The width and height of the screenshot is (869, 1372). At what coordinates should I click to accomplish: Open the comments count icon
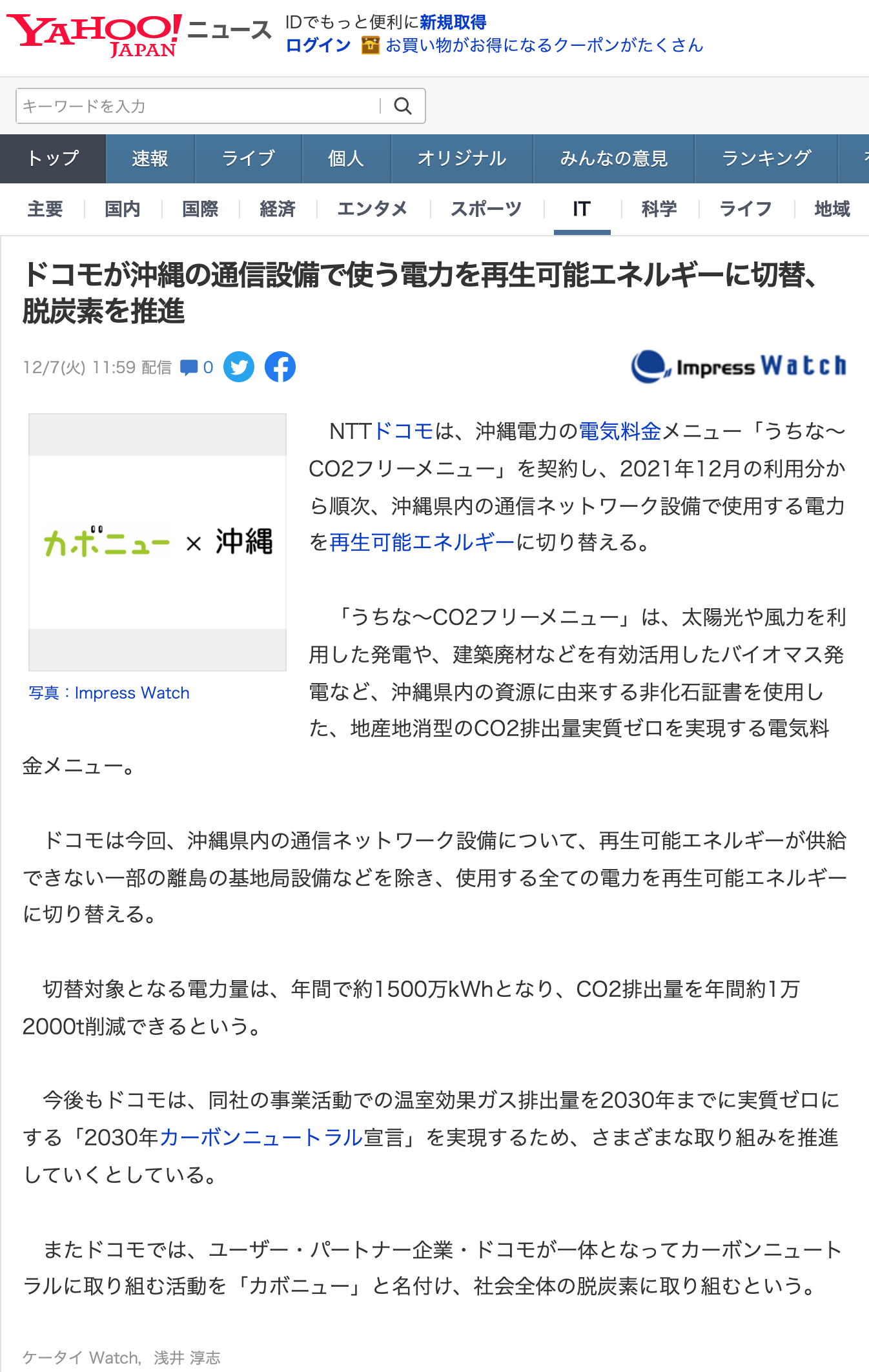point(196,367)
